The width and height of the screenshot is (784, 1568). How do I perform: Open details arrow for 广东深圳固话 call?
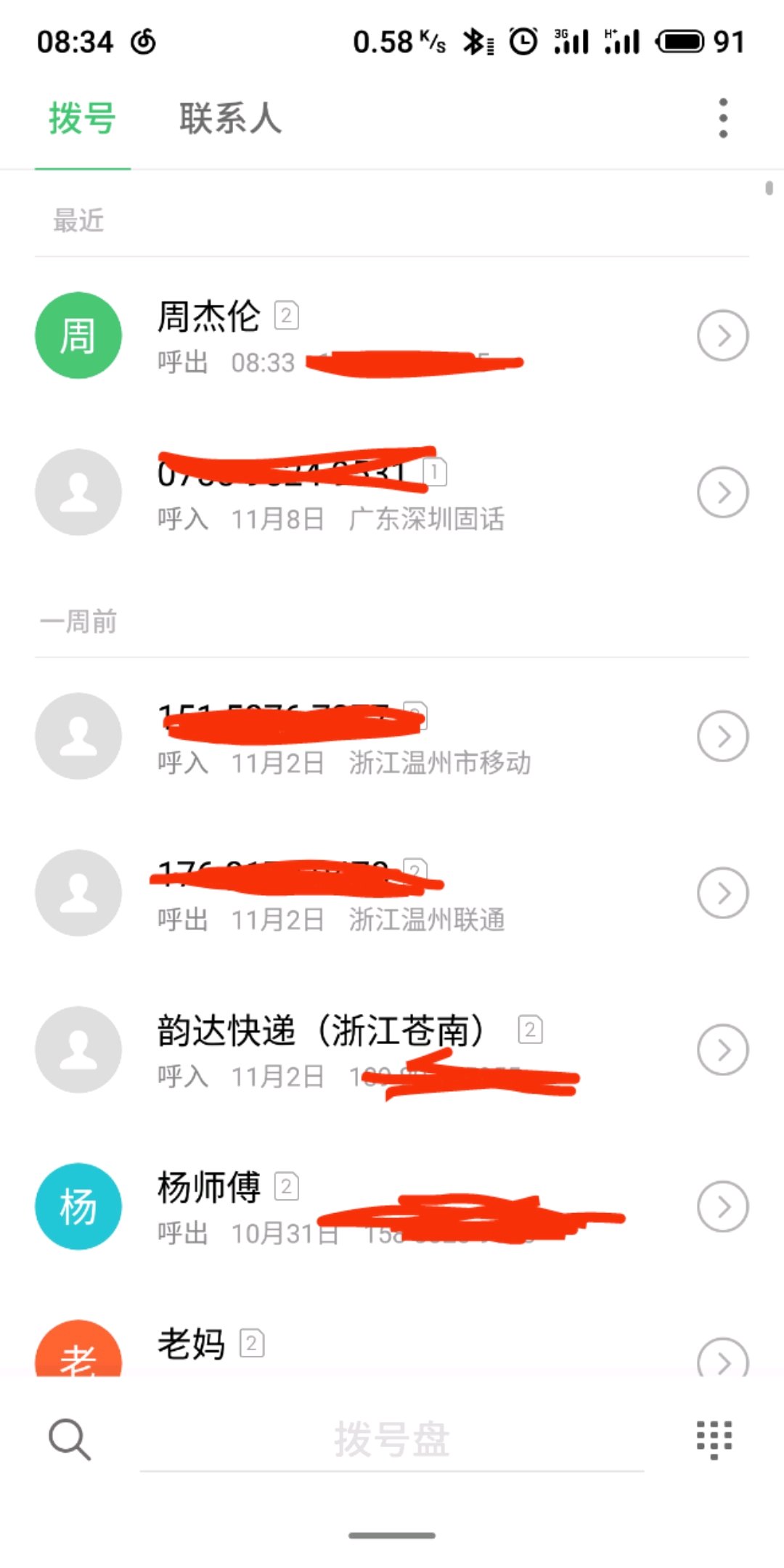(722, 492)
